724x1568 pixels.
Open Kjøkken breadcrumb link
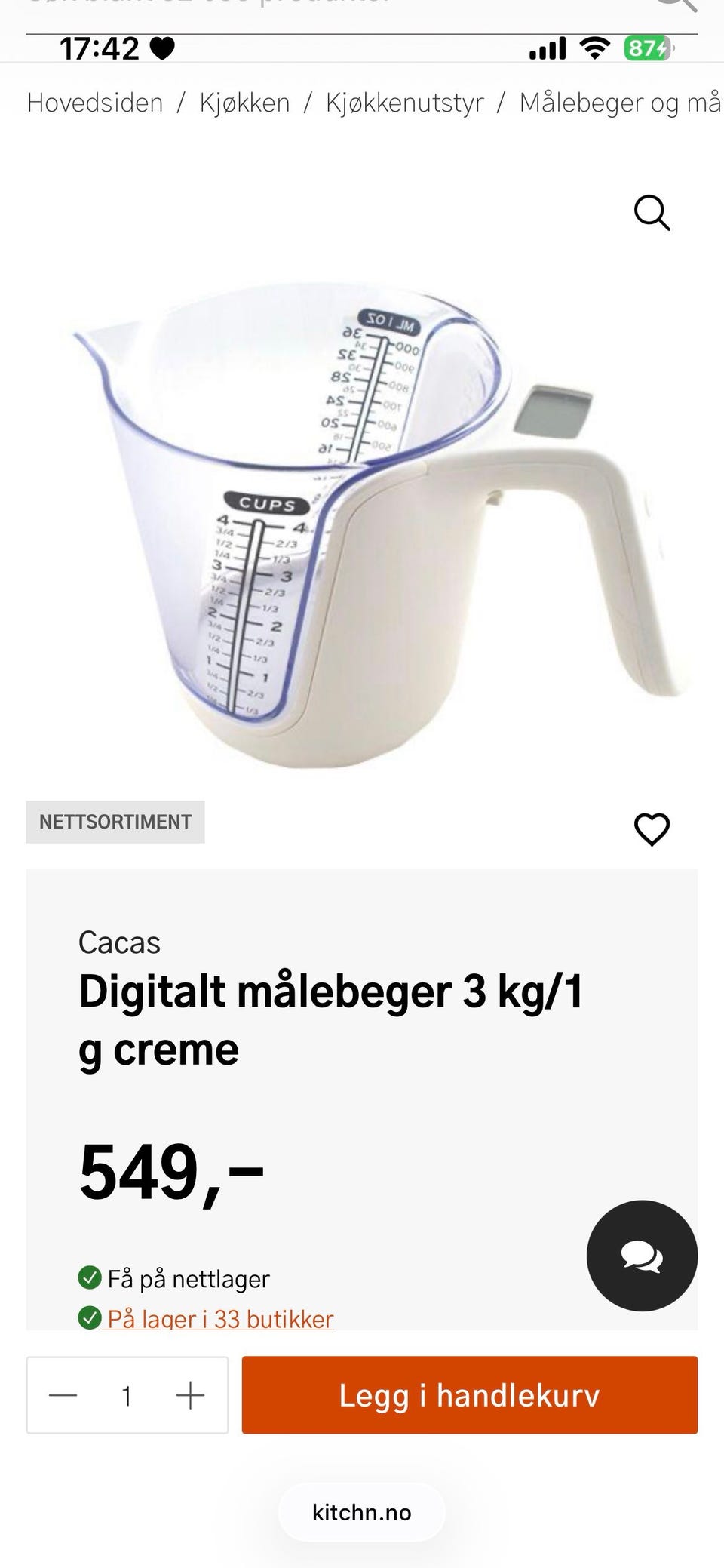[242, 103]
